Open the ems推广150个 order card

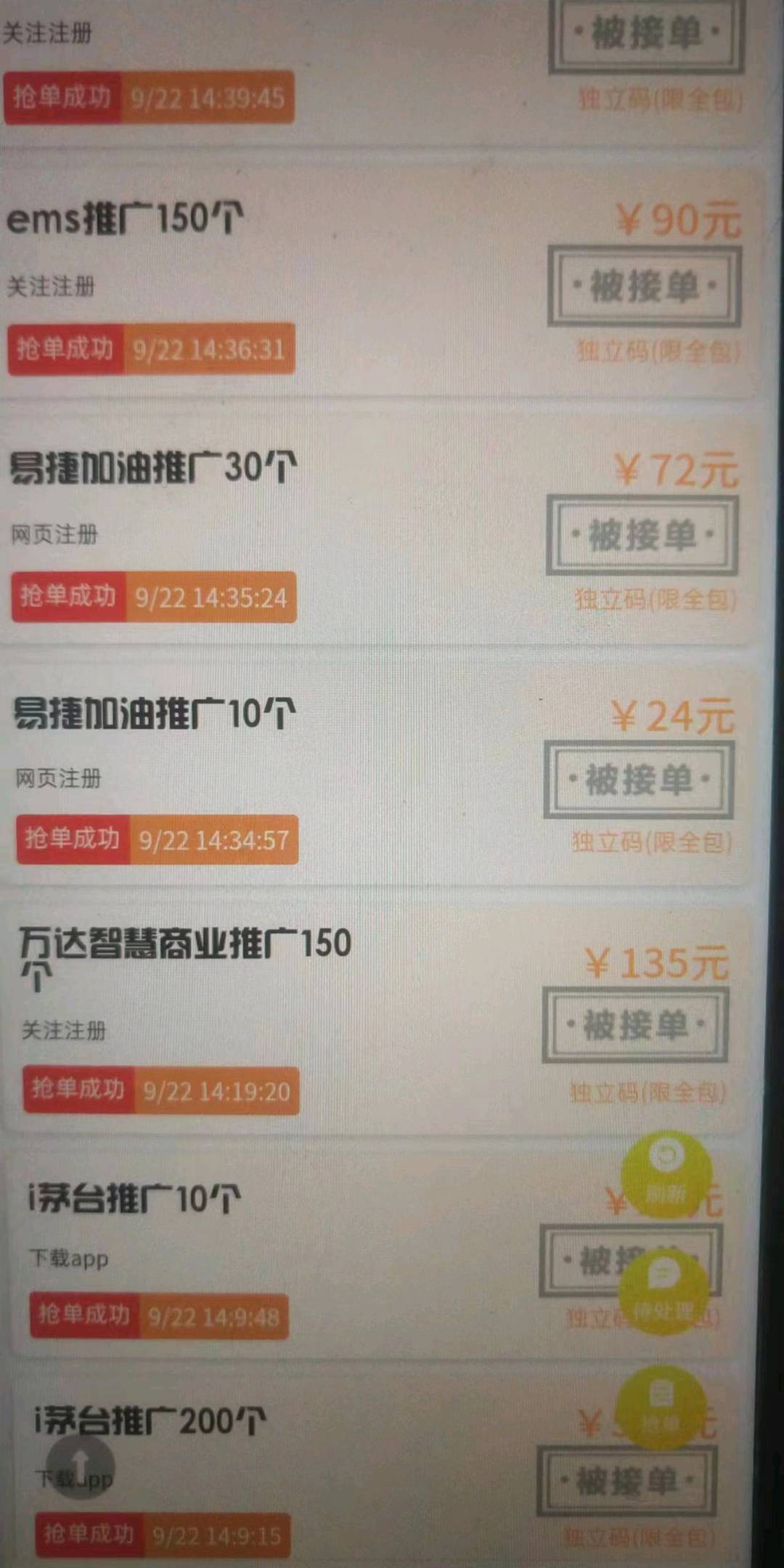(126, 219)
